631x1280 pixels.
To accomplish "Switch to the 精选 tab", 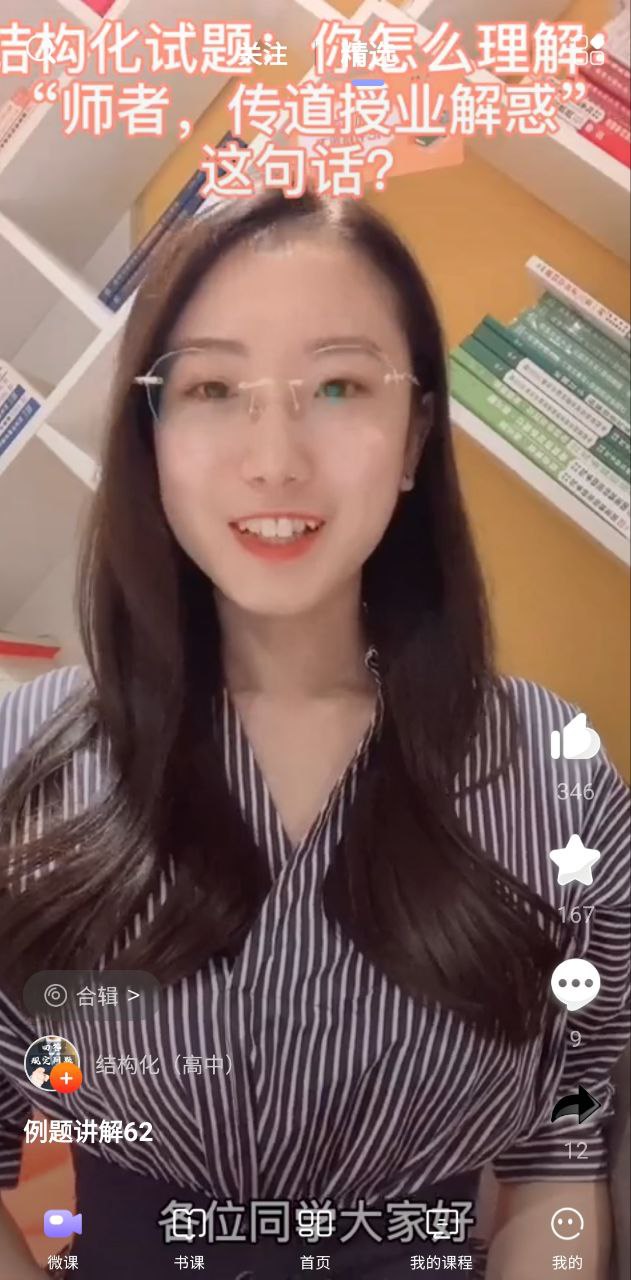I will tap(367, 54).
